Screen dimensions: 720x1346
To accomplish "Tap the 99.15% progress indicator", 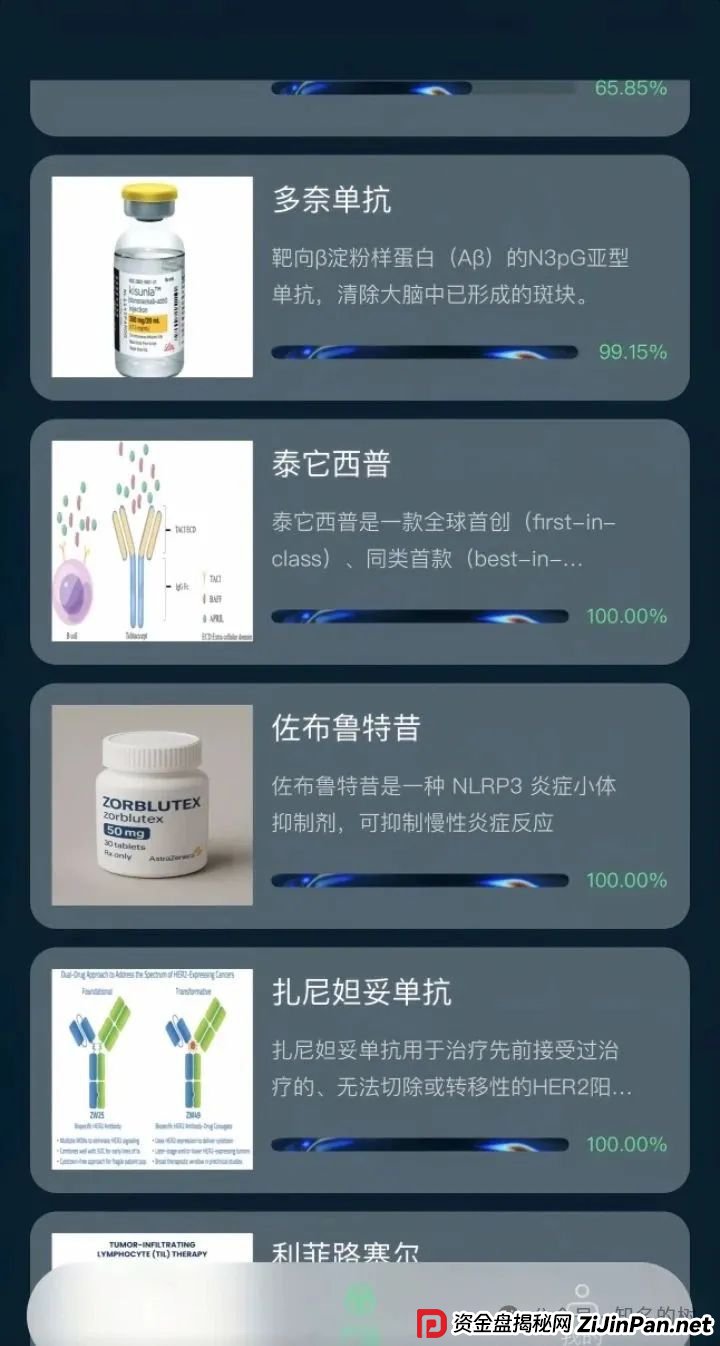I will click(424, 353).
